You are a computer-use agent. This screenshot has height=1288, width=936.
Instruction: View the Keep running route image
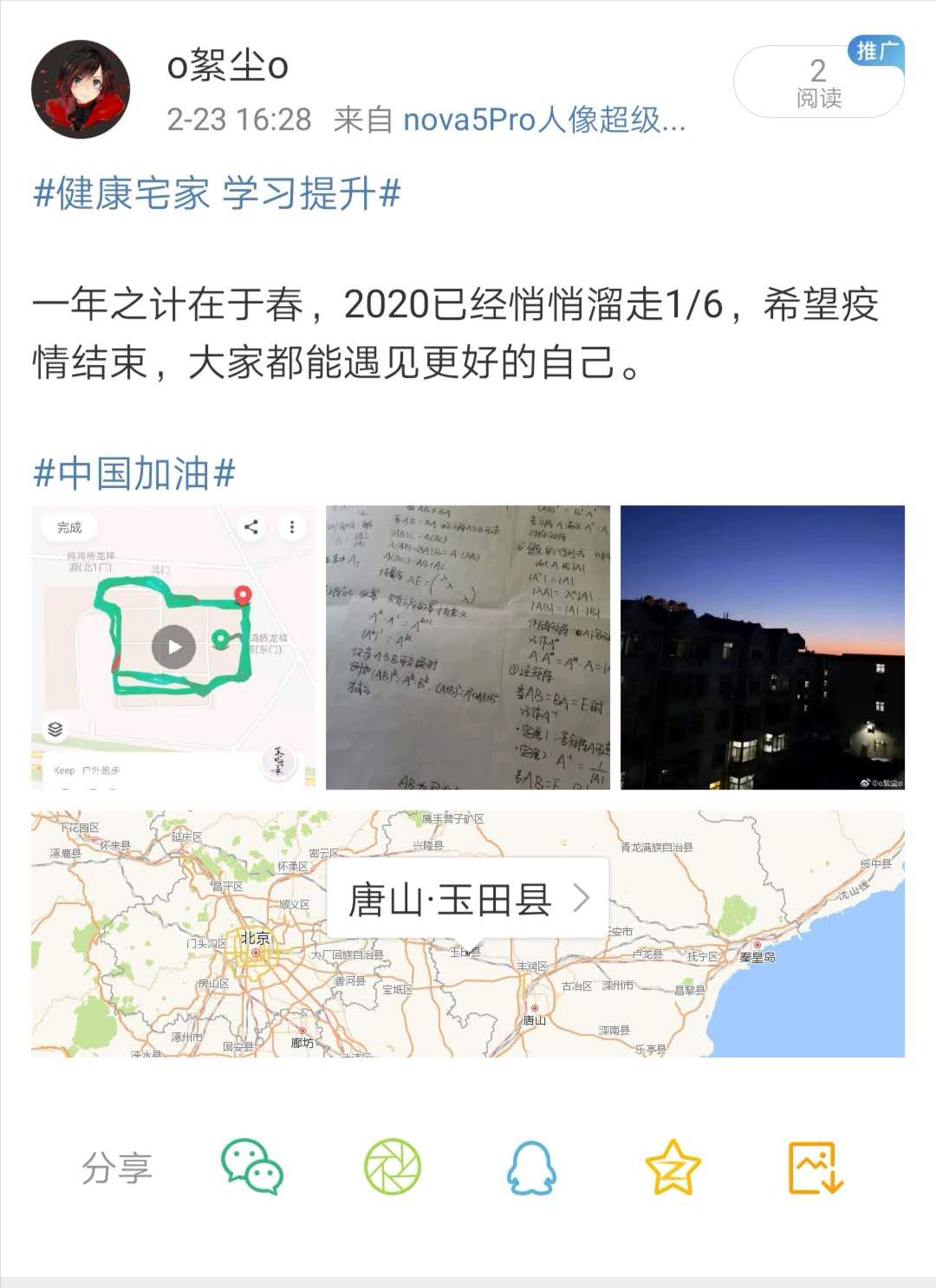click(173, 647)
